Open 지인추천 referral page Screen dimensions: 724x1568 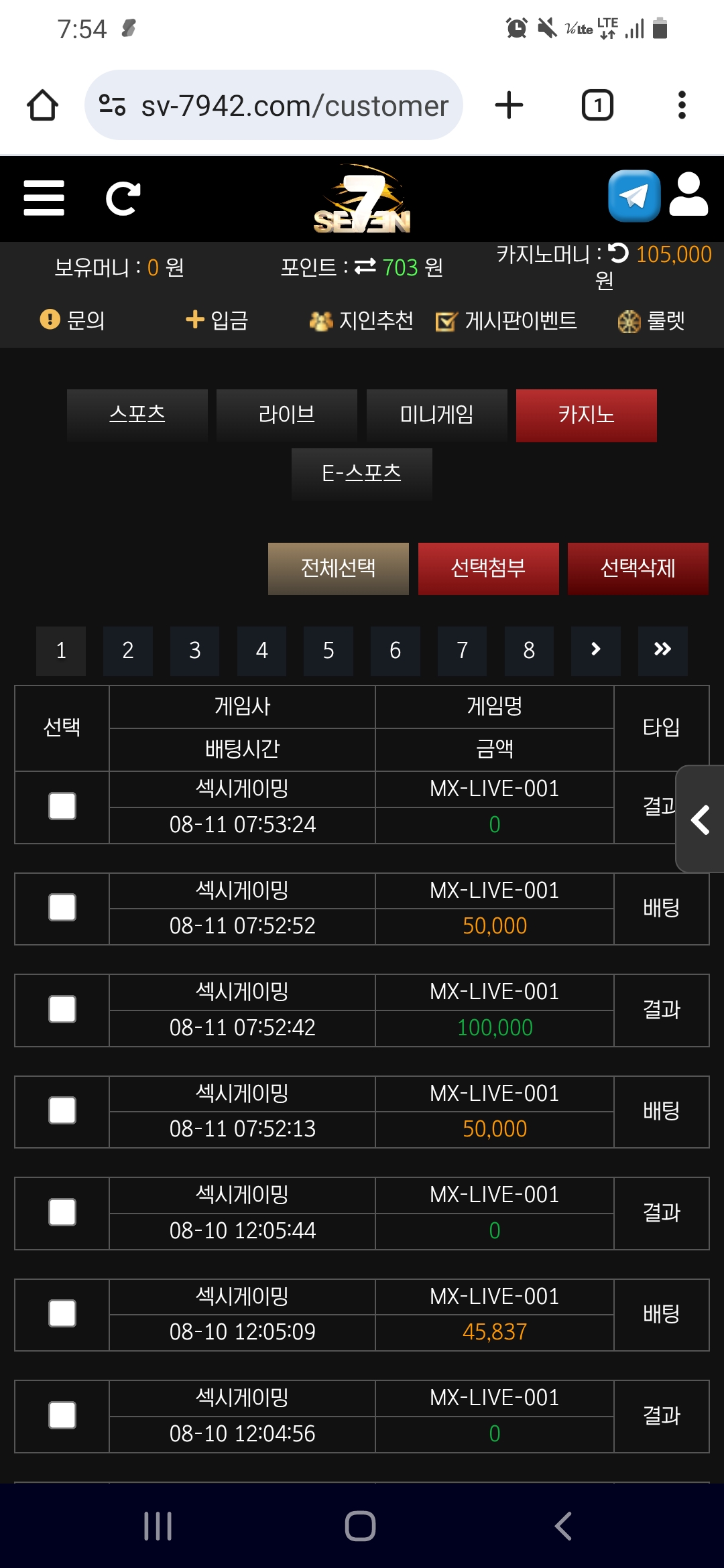pos(361,320)
